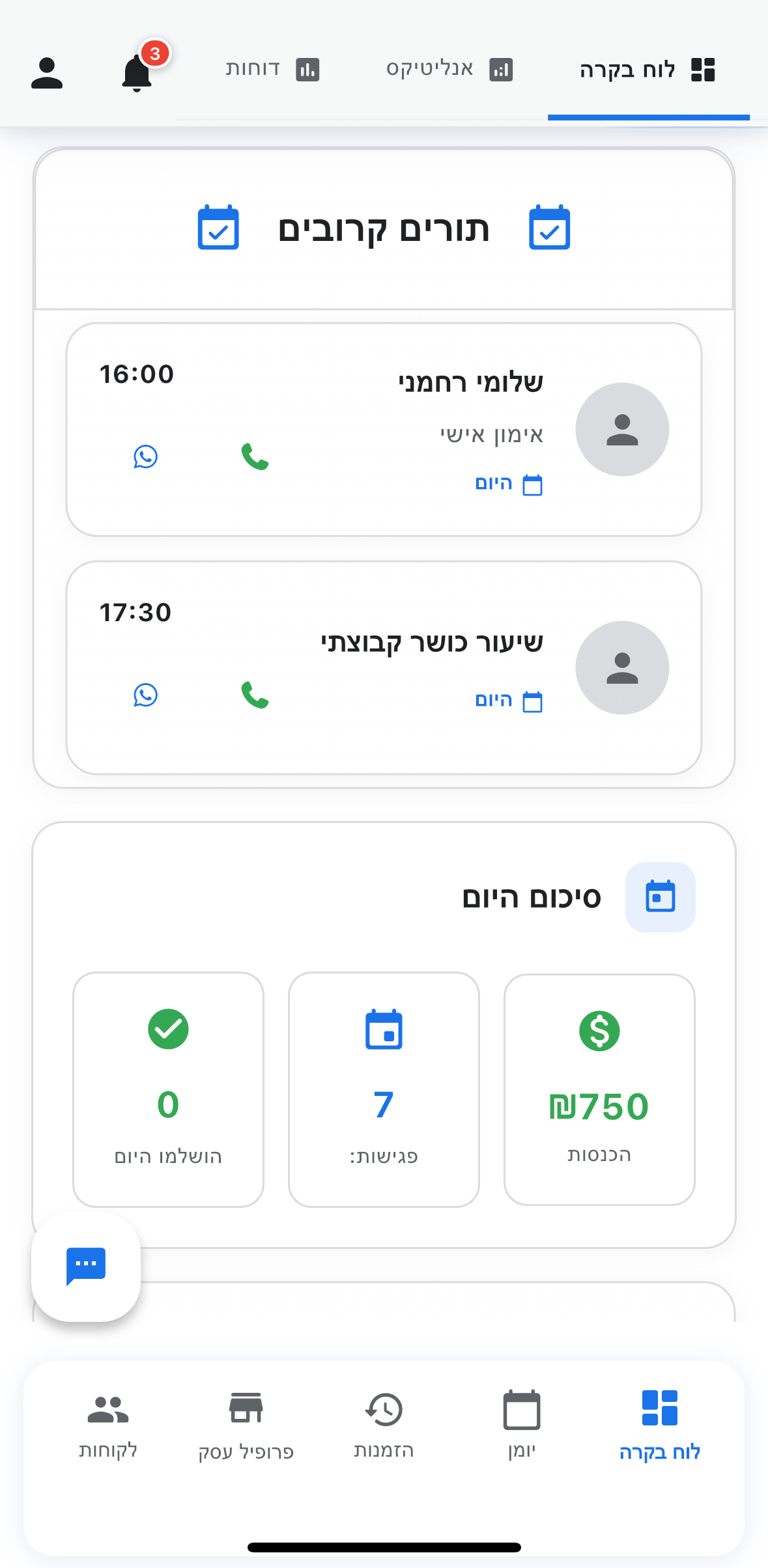Click the calendar icon next to סיכום היום

pyautogui.click(x=660, y=897)
